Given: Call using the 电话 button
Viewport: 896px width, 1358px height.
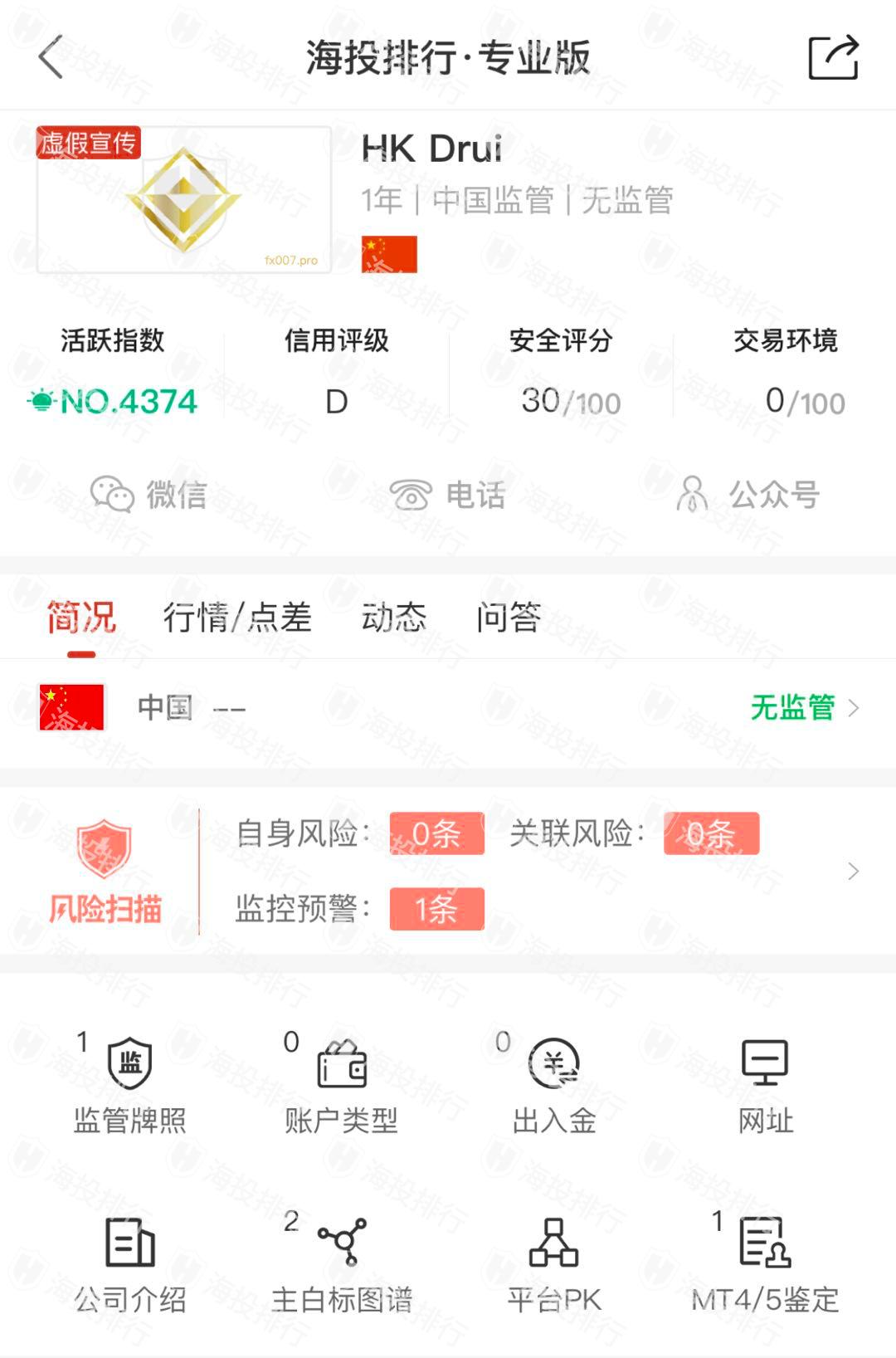Looking at the screenshot, I should point(448,495).
